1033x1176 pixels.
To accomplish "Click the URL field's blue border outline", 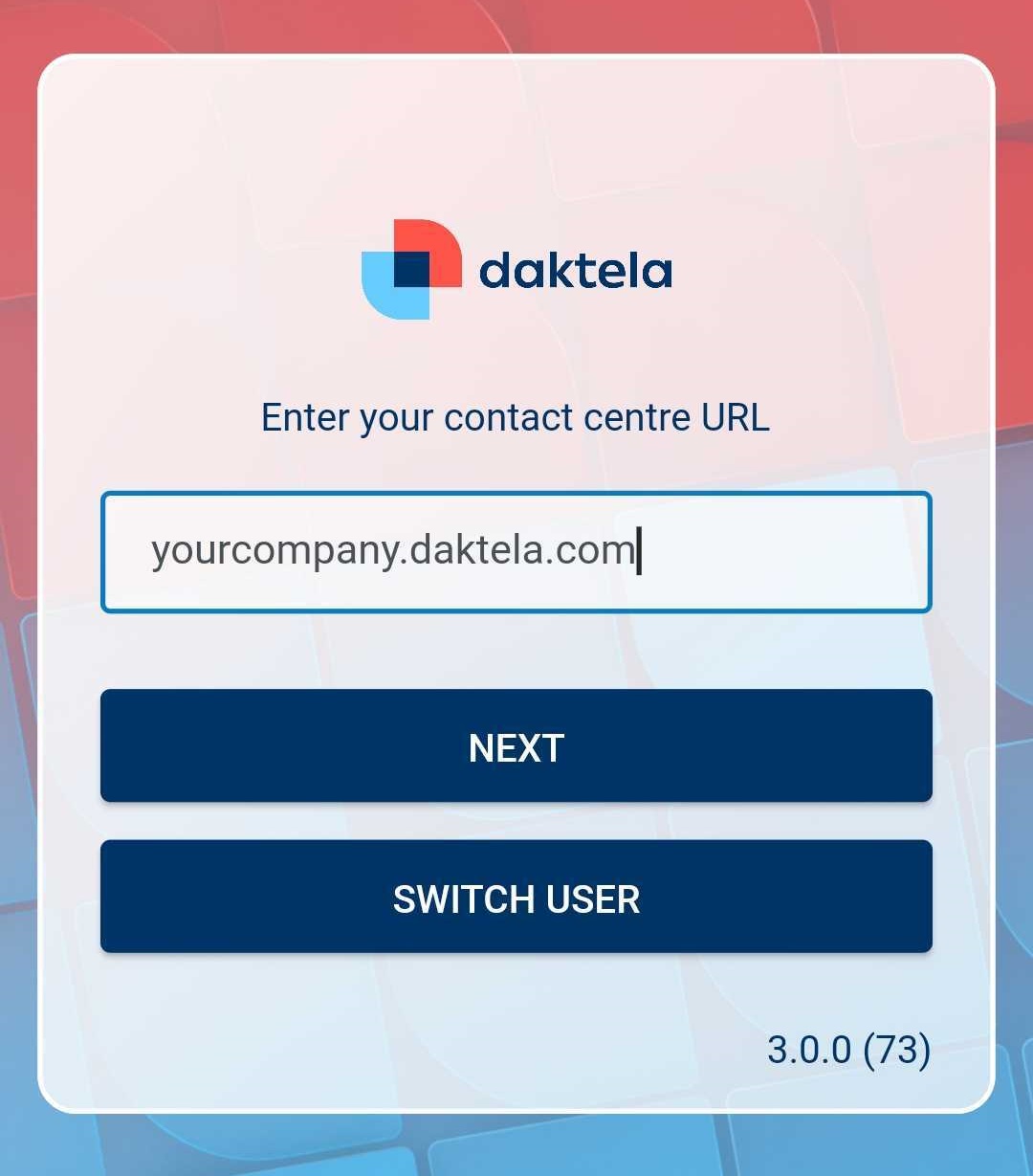I will coord(516,496).
